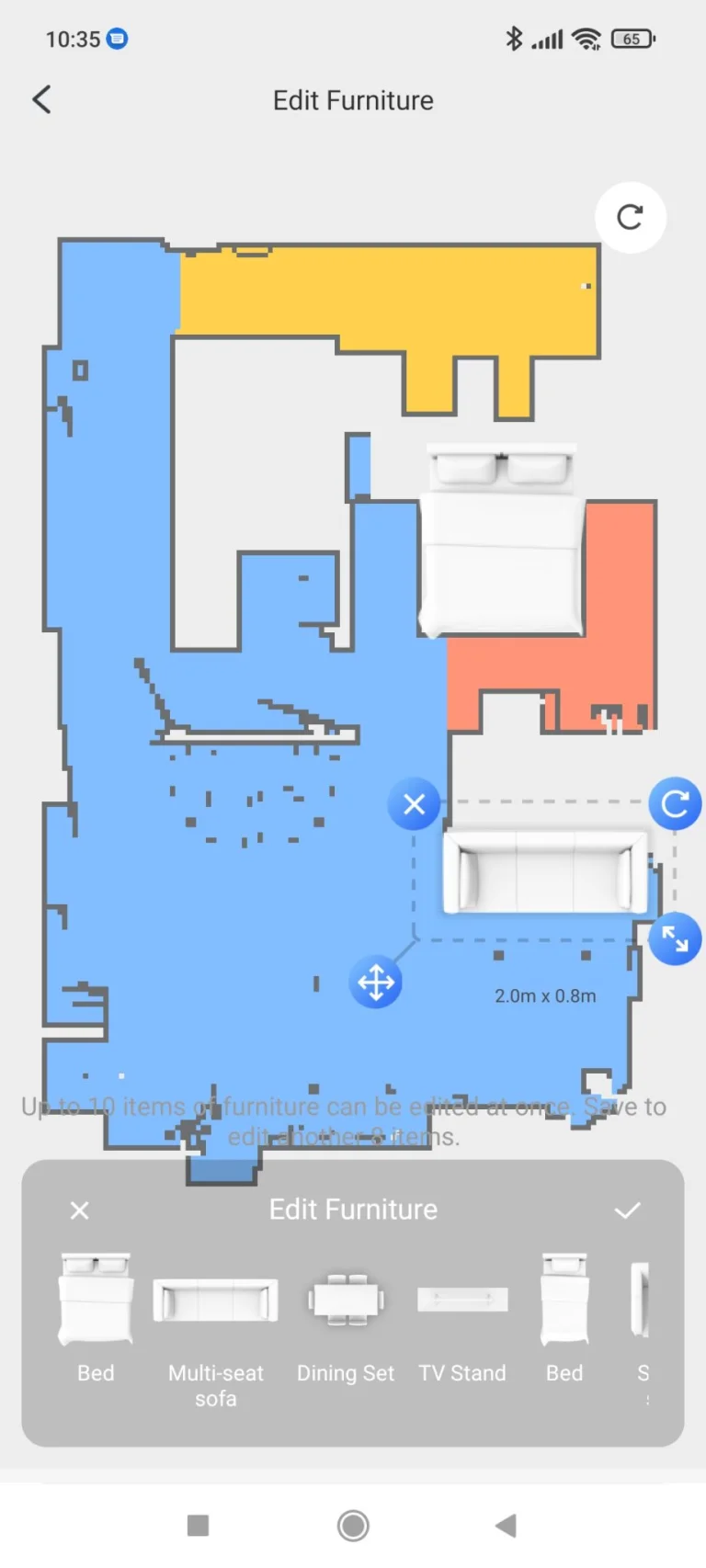Go back from Edit Furniture screen
Viewport: 706px width, 1568px height.
(41, 99)
